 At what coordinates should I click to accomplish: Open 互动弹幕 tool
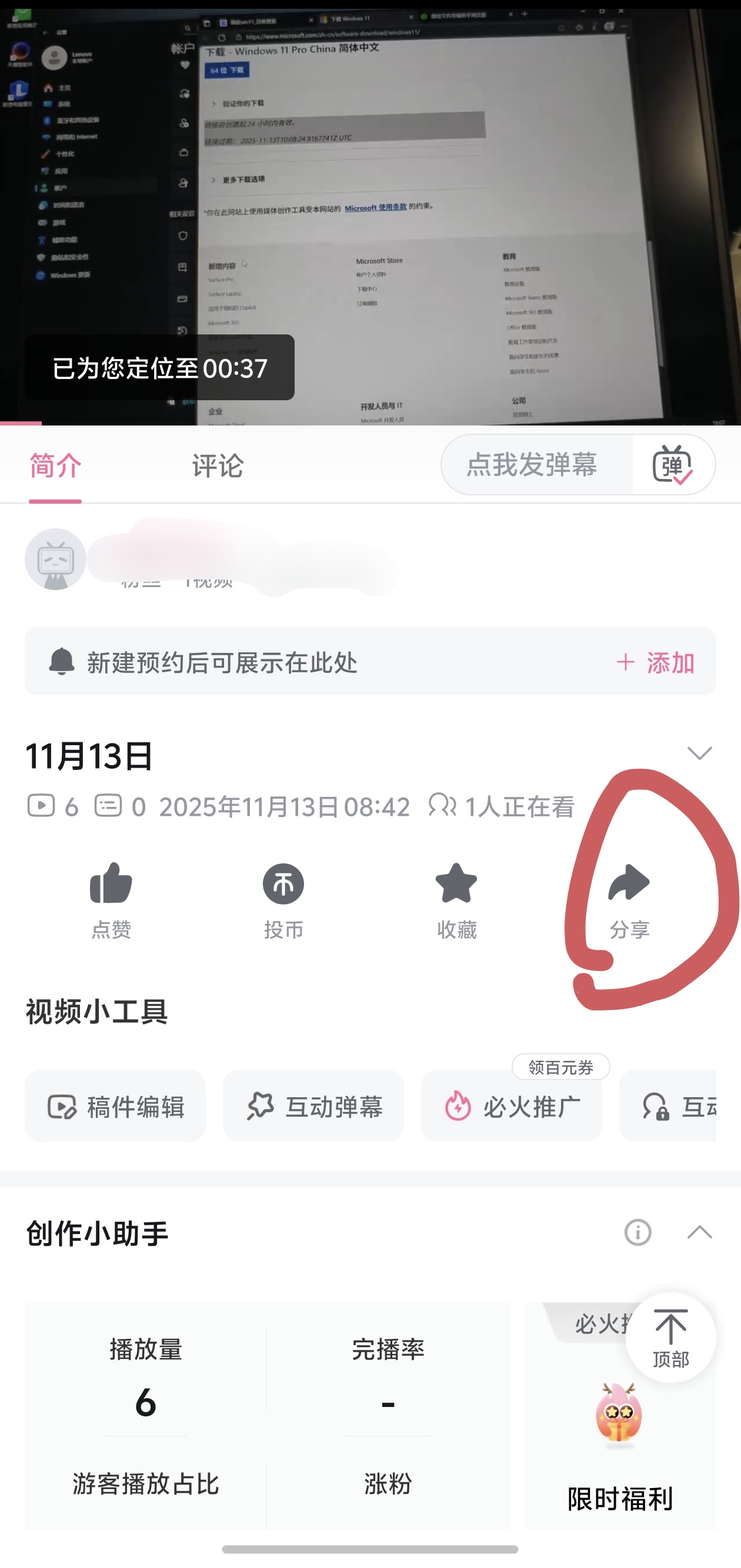tap(313, 1106)
